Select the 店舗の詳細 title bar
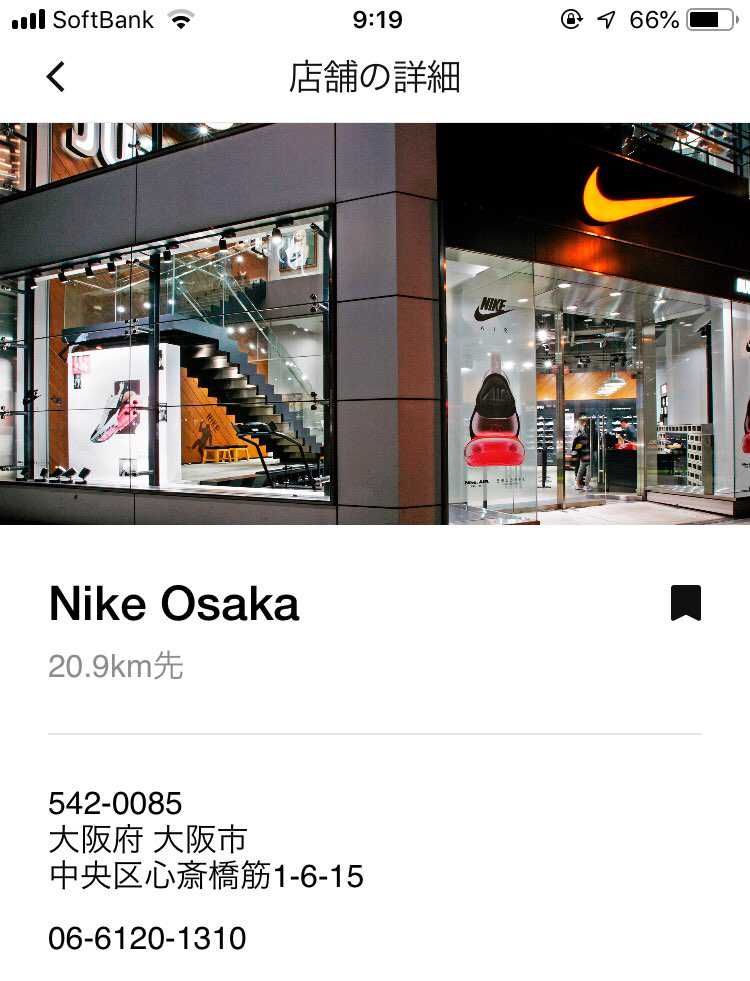Image resolution: width=750 pixels, height=981 pixels. click(x=375, y=75)
